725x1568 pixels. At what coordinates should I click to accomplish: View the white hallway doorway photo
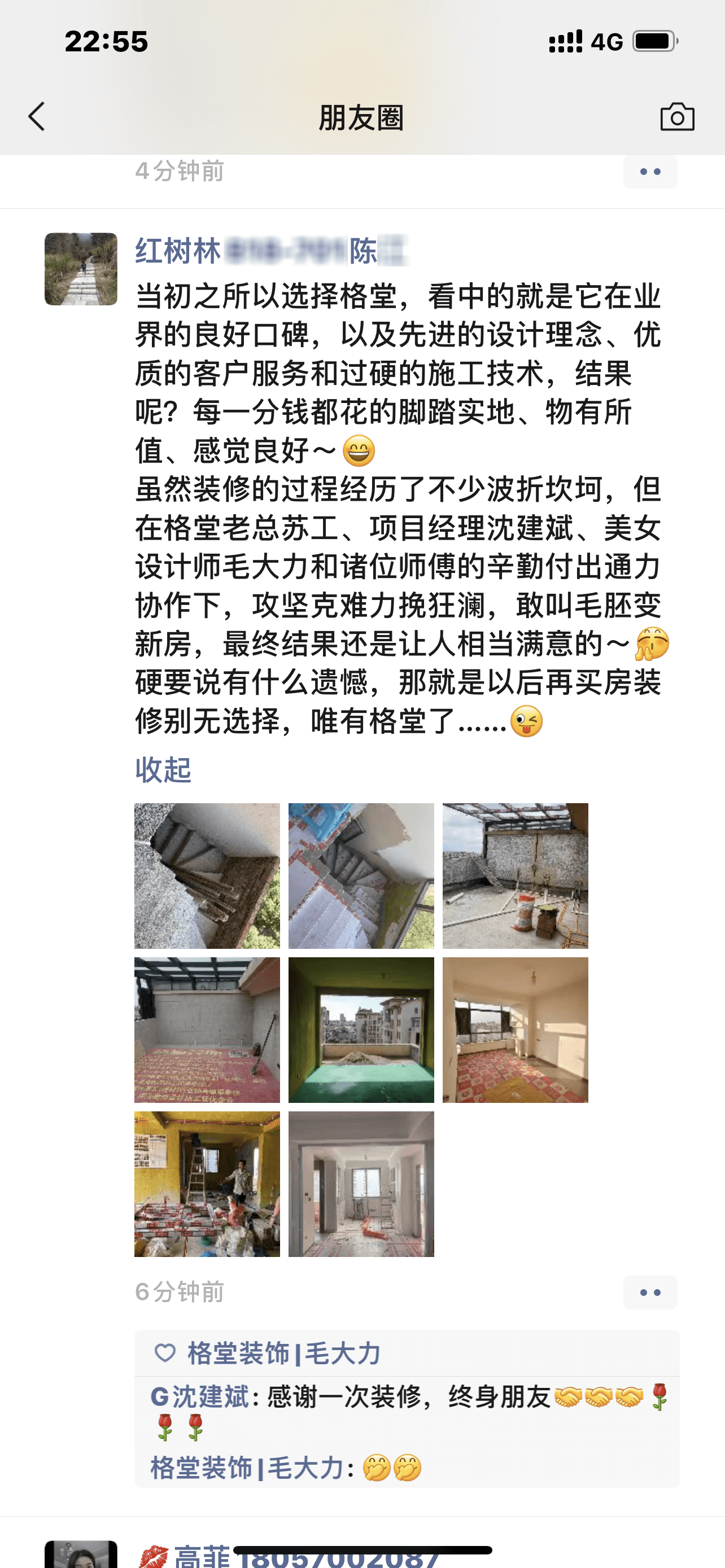tap(361, 1184)
